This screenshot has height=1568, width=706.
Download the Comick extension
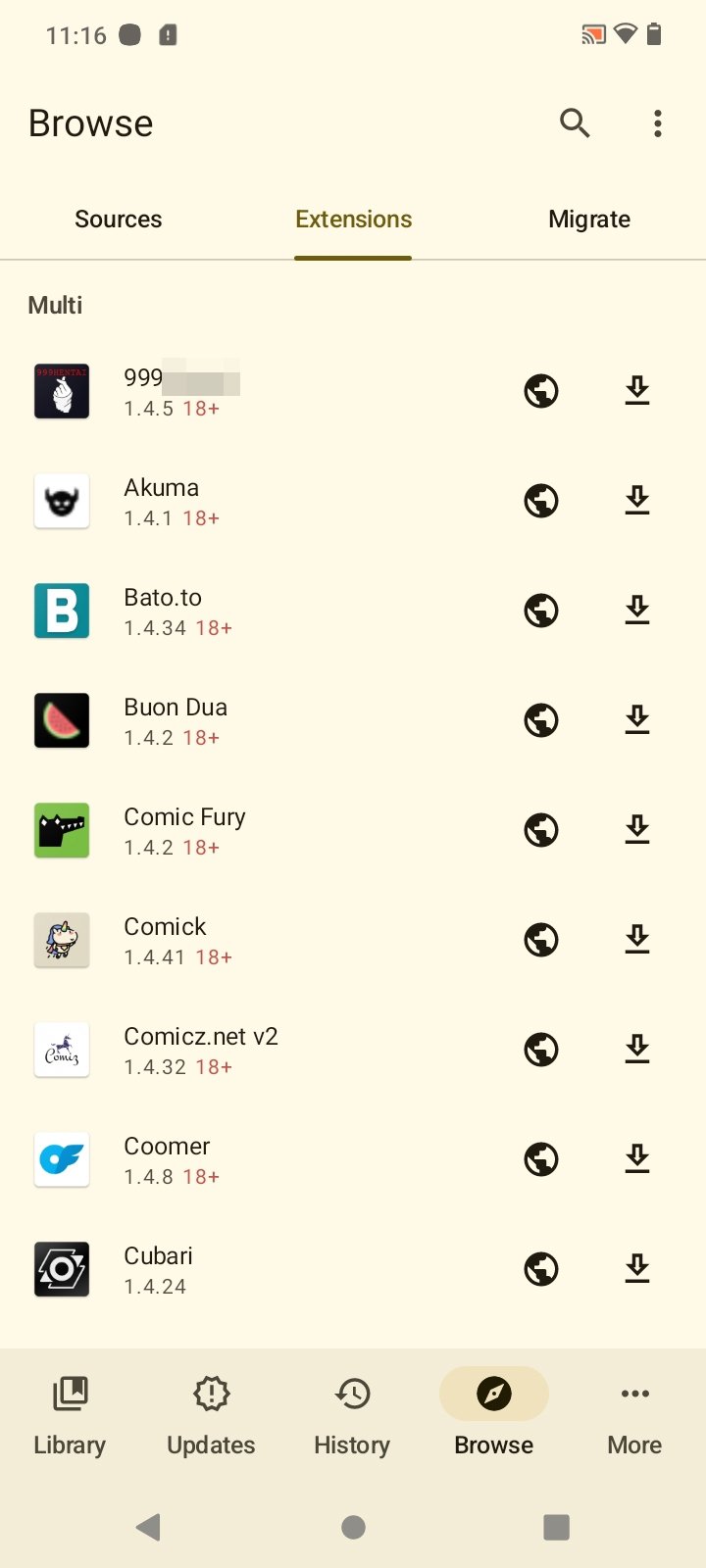(637, 940)
